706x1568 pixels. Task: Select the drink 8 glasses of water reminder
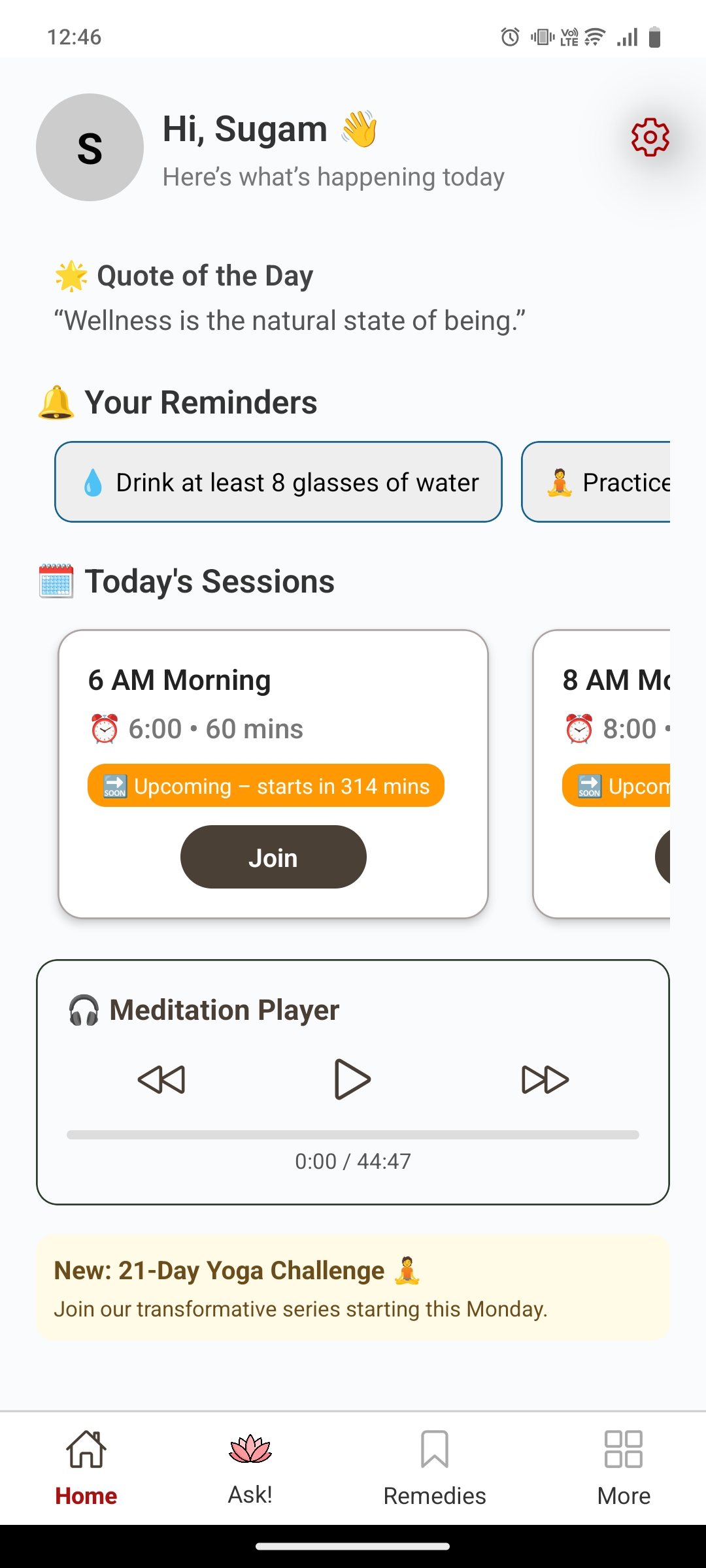click(278, 482)
